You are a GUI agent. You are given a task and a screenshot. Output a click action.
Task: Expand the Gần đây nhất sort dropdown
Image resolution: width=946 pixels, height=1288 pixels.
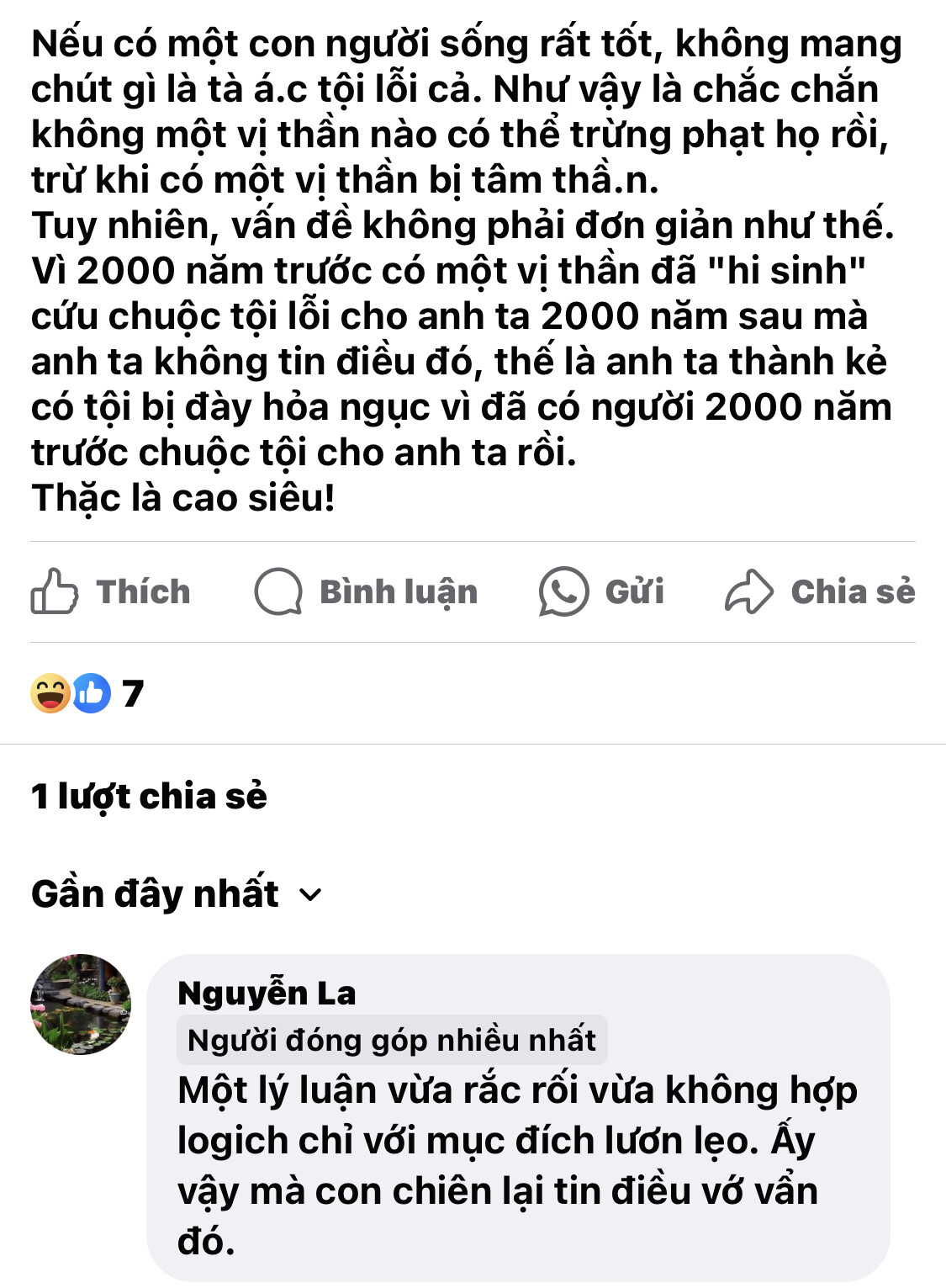click(177, 893)
